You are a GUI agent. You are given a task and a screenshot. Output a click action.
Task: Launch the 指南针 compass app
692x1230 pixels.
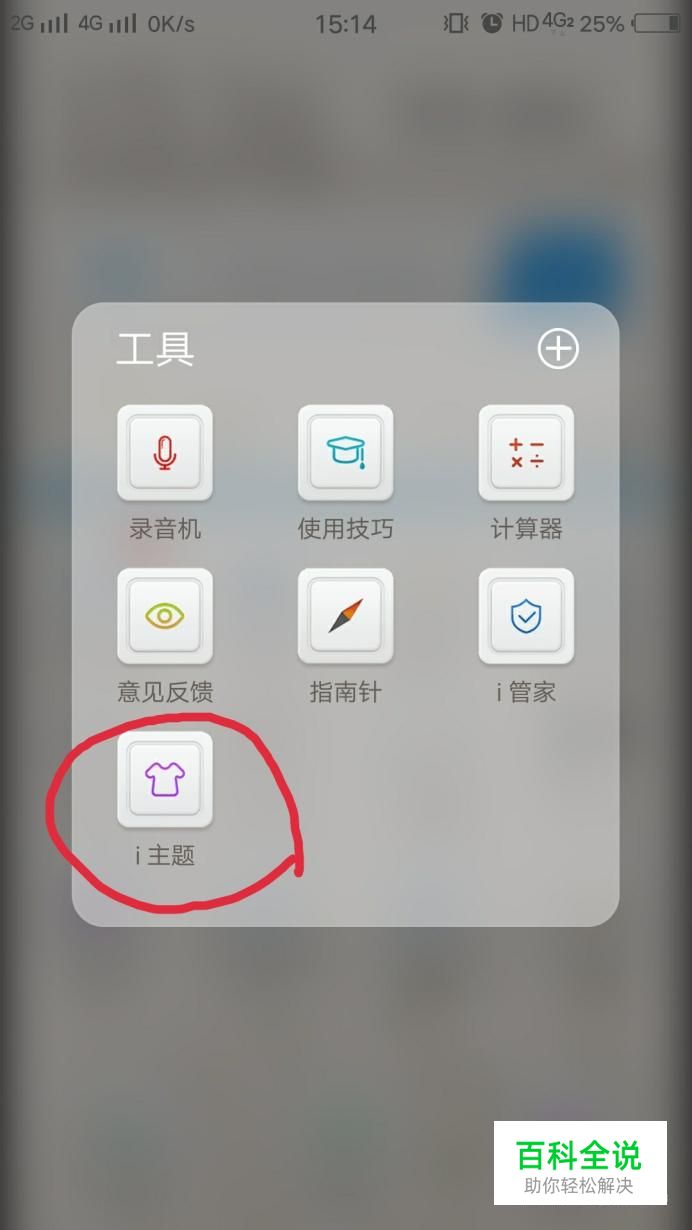tap(346, 616)
